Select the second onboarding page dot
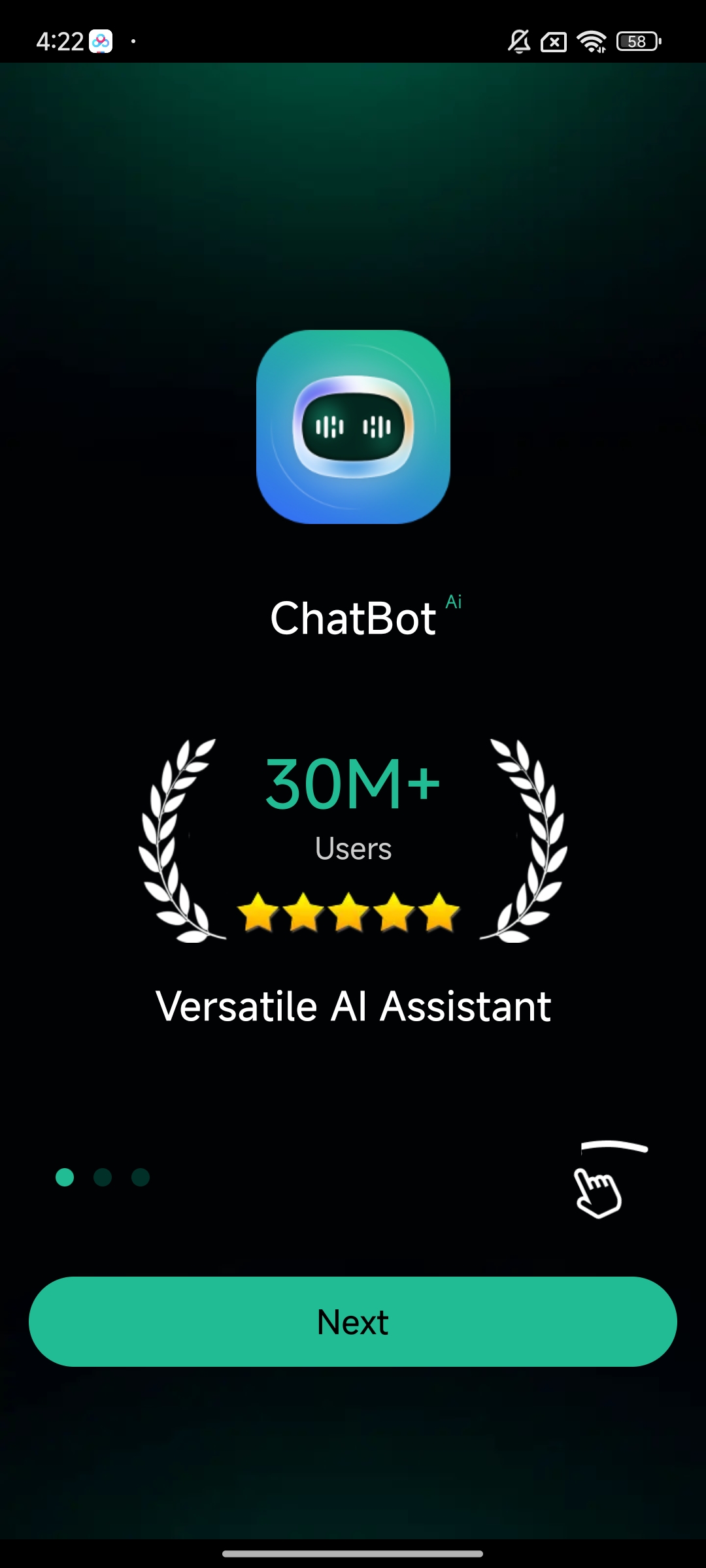 point(103,1177)
